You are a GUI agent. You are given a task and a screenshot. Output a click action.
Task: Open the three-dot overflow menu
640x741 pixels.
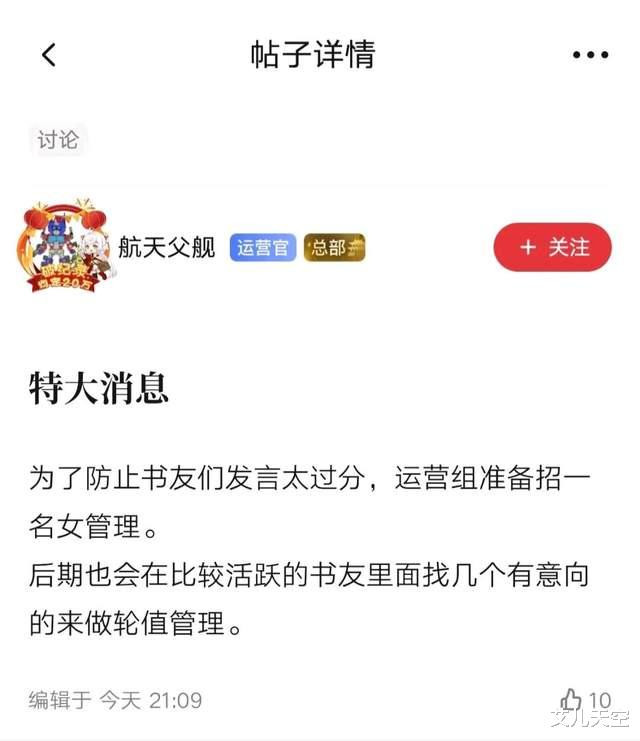[x=590, y=55]
